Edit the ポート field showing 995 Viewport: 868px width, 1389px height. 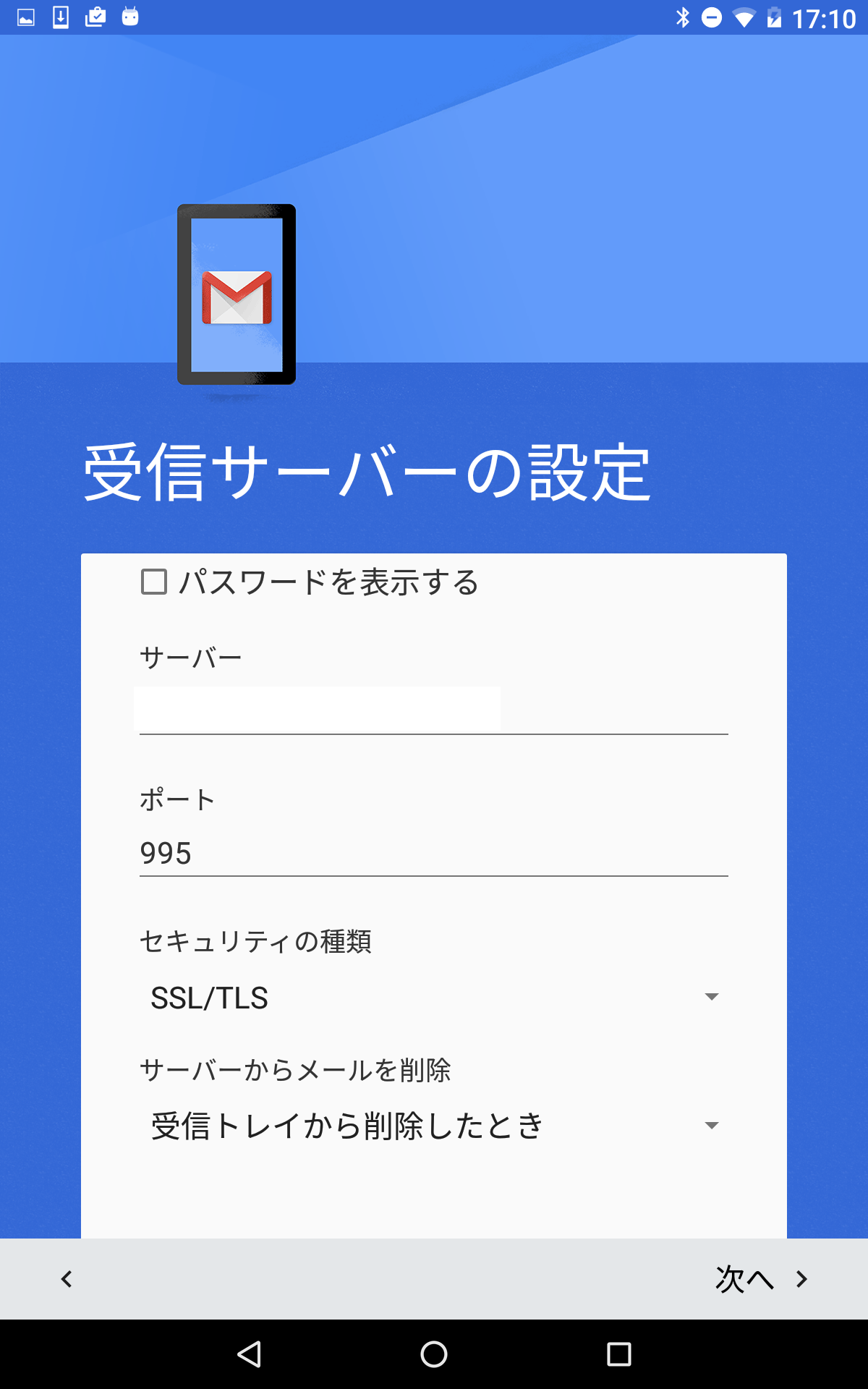click(x=433, y=854)
